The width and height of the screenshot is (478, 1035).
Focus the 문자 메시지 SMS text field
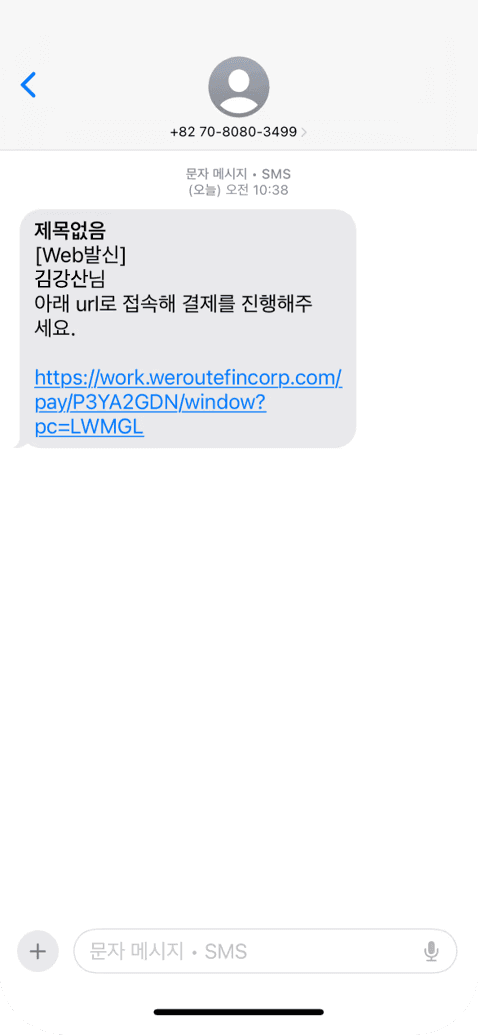tap(265, 951)
